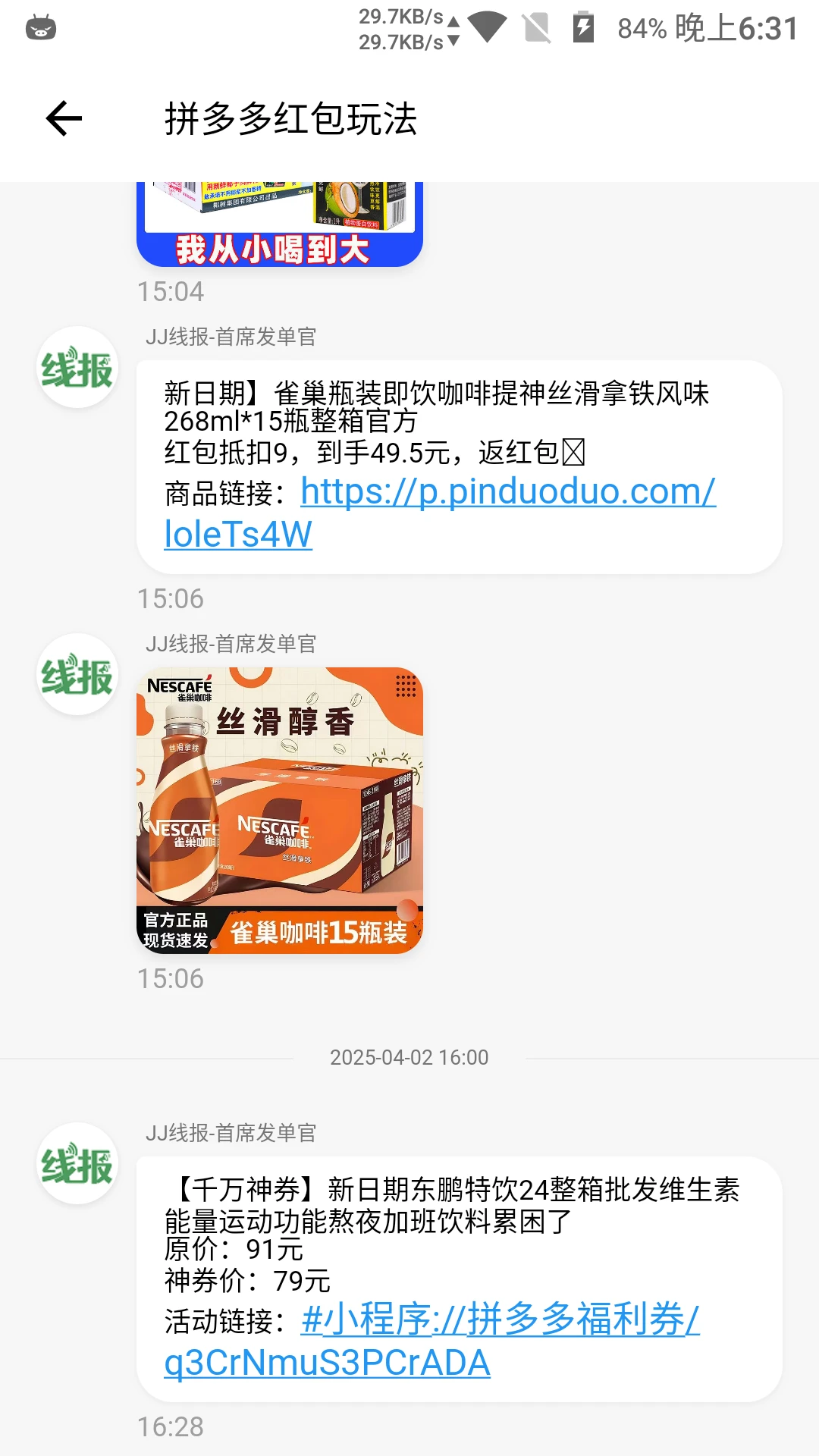Tap the 2025-04-02 16:00 date divider

click(409, 1056)
